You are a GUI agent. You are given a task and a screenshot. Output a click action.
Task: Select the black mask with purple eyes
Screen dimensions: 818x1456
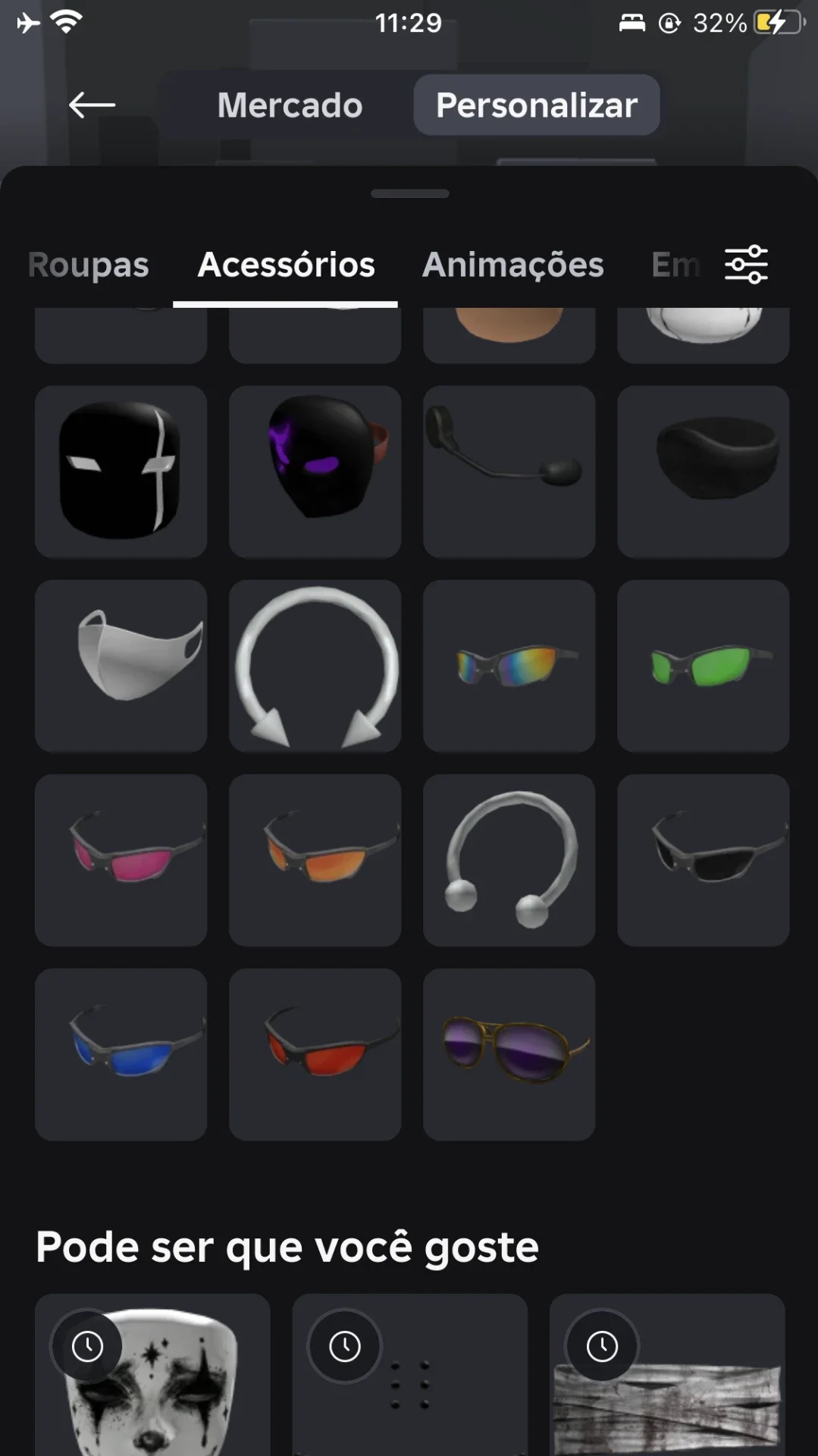coord(315,472)
